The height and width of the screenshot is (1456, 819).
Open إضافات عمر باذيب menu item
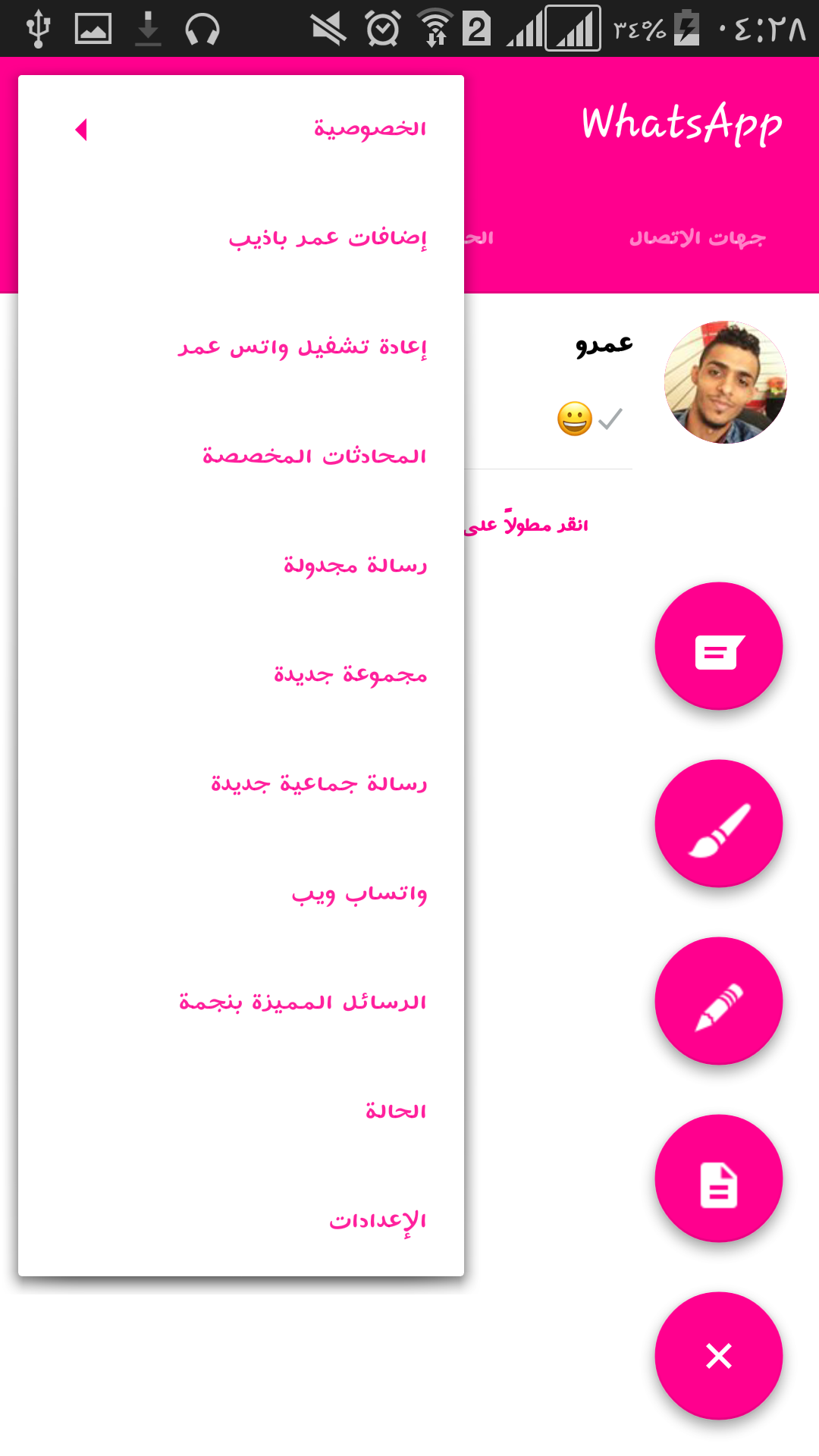[x=241, y=239]
